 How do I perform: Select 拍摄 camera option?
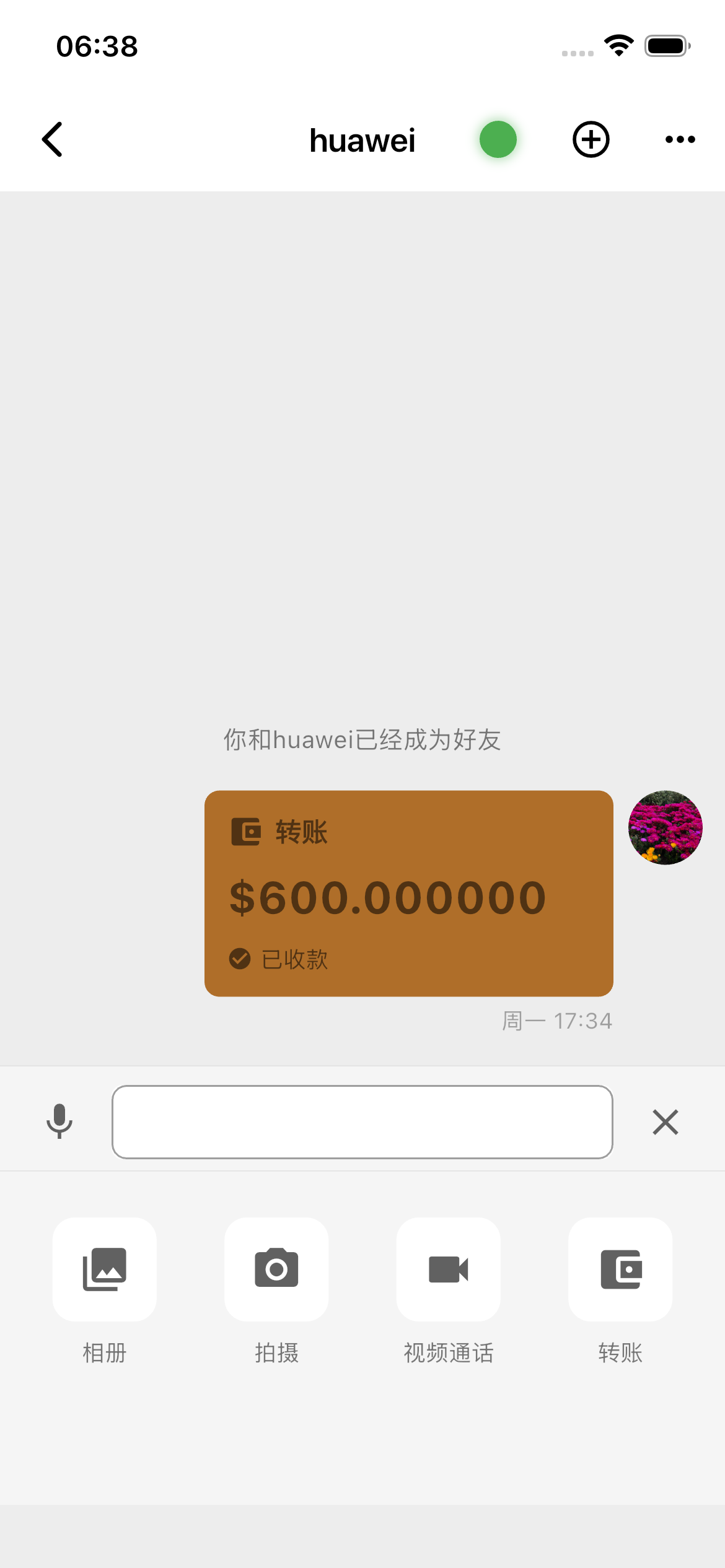pos(276,1270)
